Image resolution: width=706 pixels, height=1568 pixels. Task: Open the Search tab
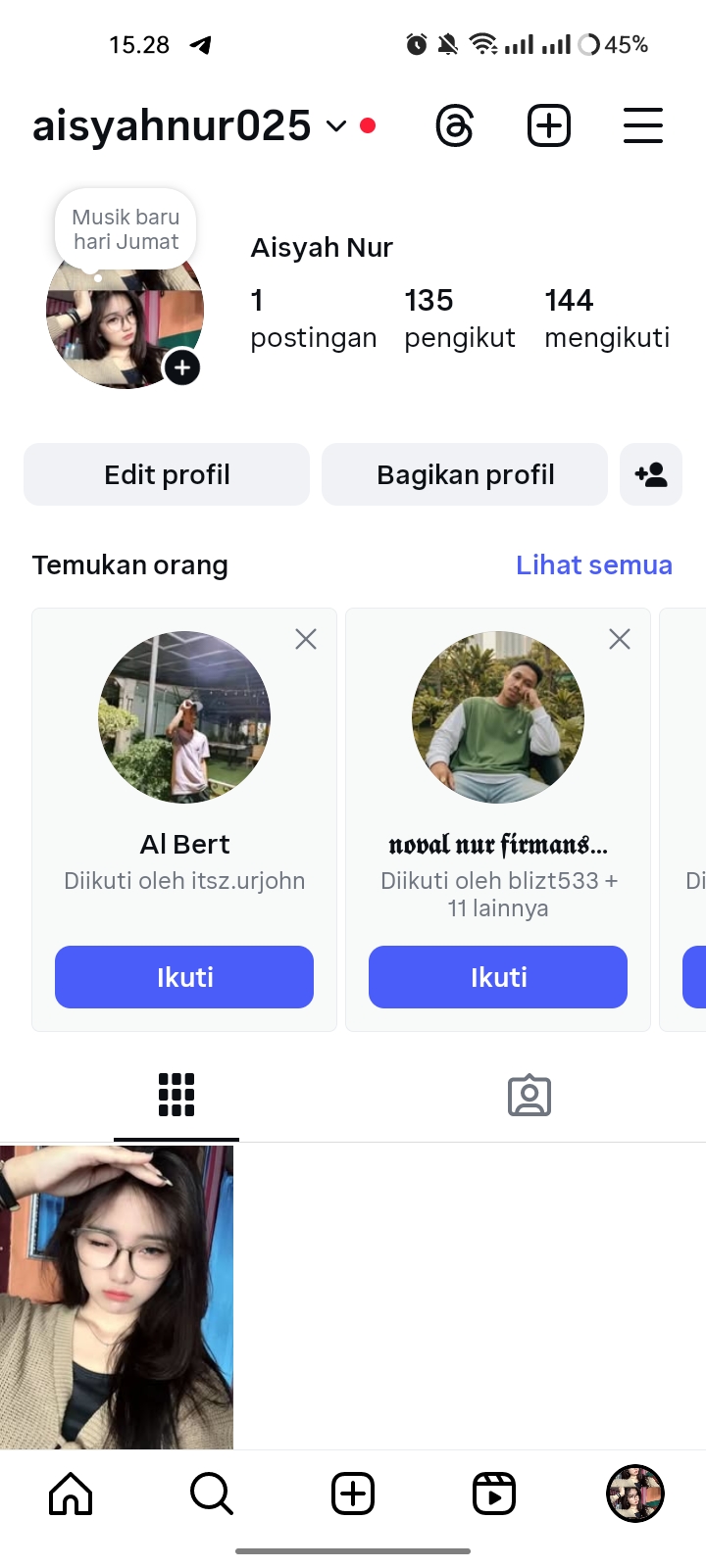coord(212,1494)
